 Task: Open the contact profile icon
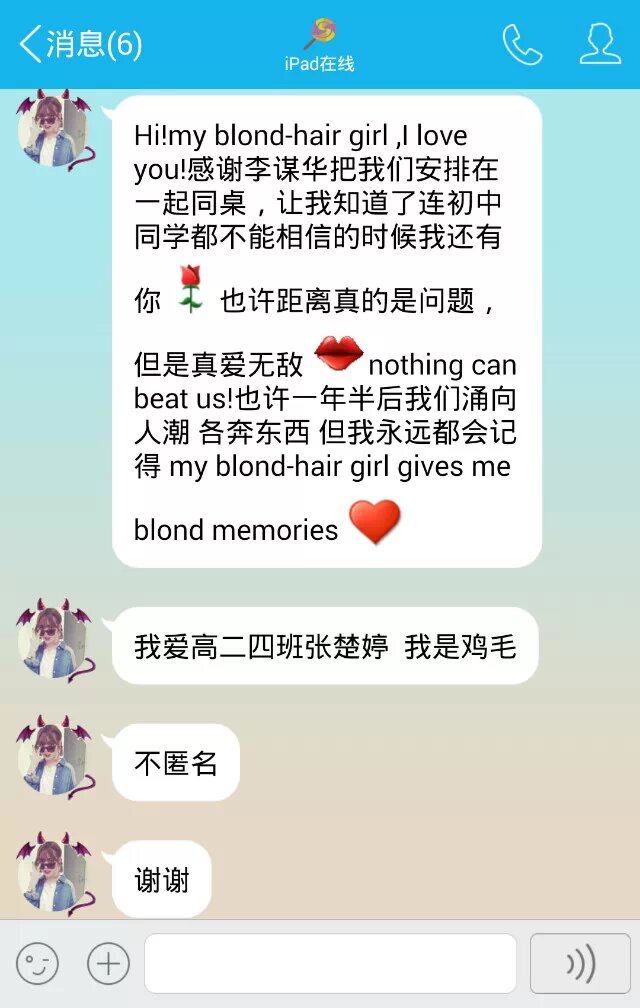coord(600,44)
